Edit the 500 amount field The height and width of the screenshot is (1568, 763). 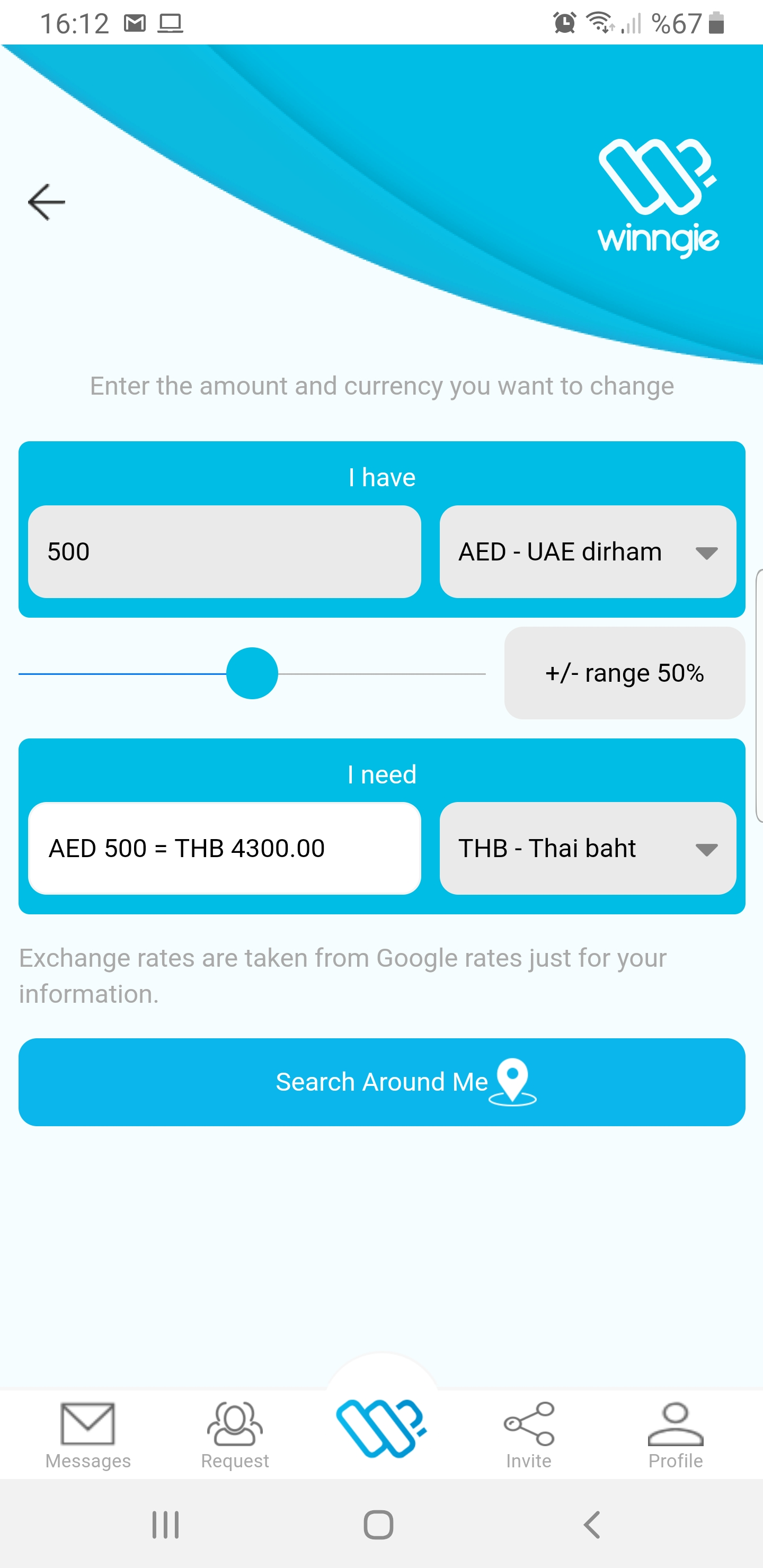[x=224, y=551]
